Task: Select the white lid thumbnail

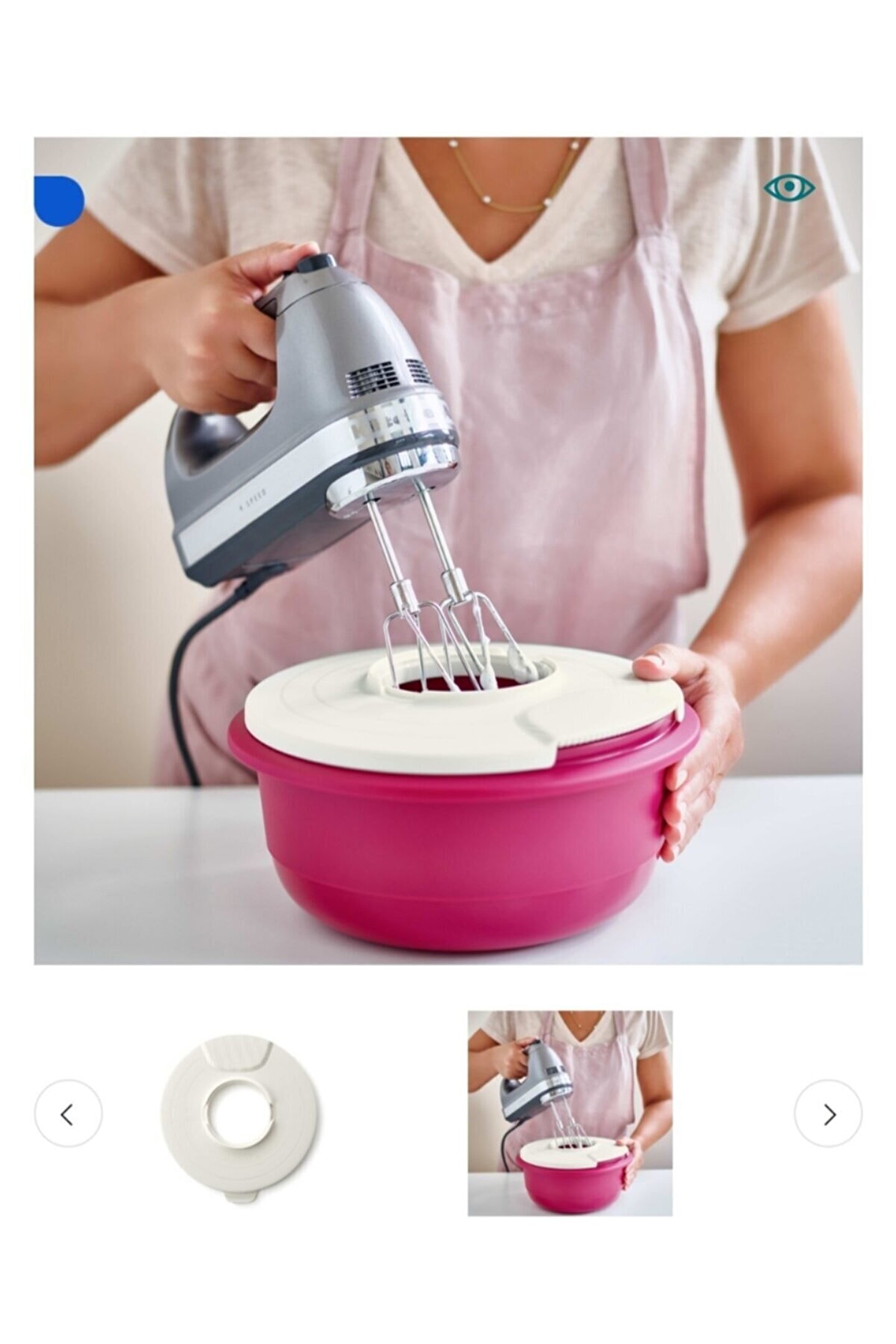Action: 240,1115
